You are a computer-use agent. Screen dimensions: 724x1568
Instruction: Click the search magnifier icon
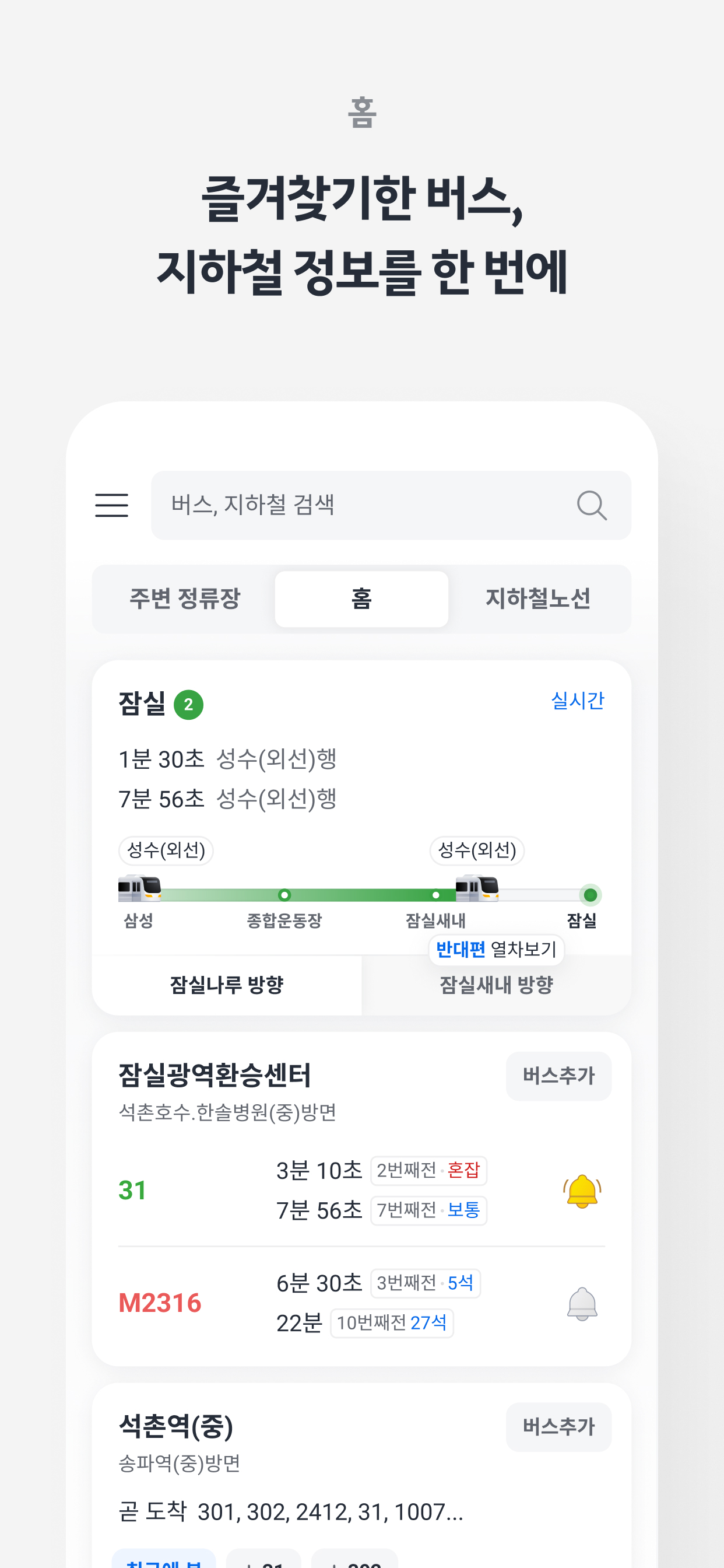click(591, 505)
